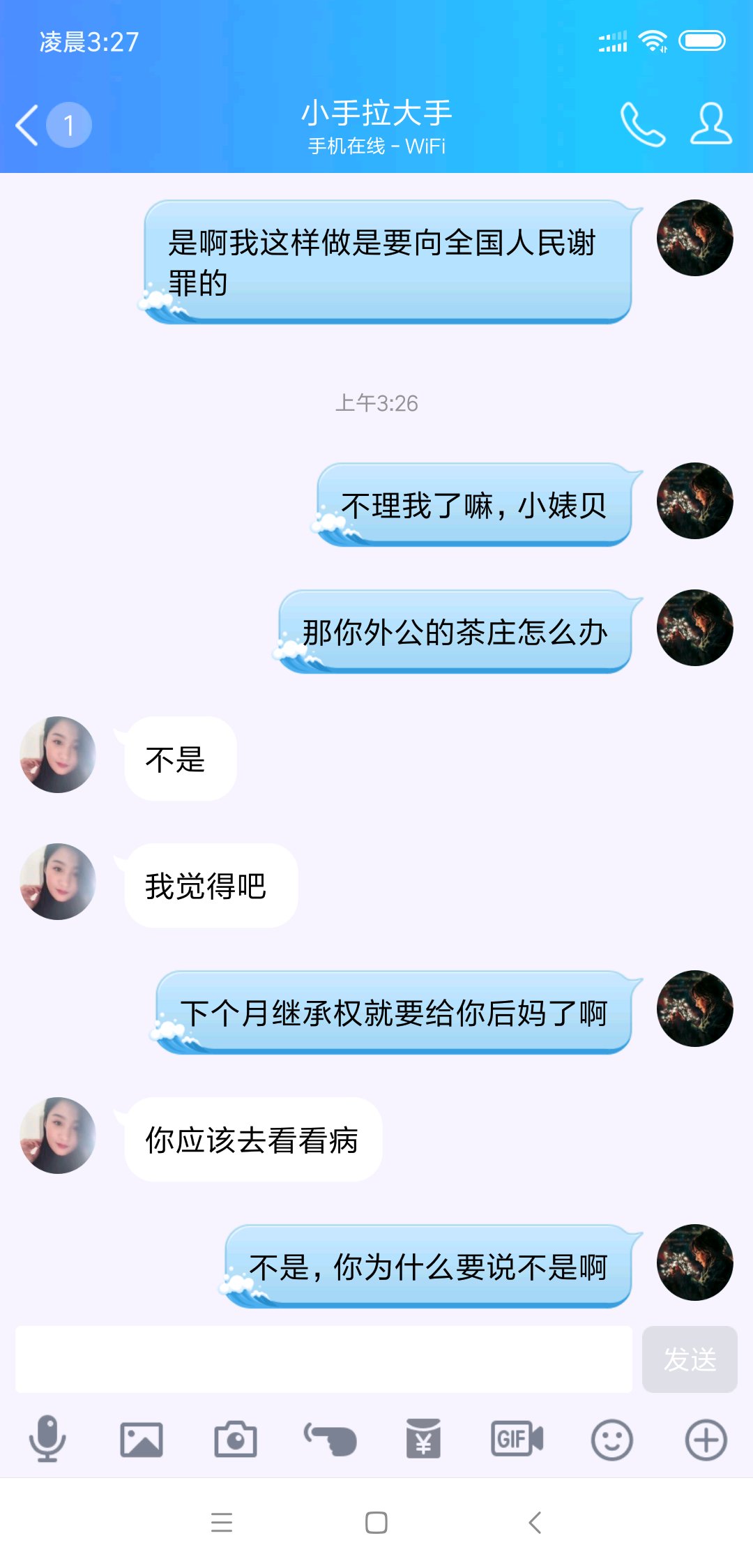Open the photo gallery picker
Screen dimensions: 753x1568
(142, 1440)
